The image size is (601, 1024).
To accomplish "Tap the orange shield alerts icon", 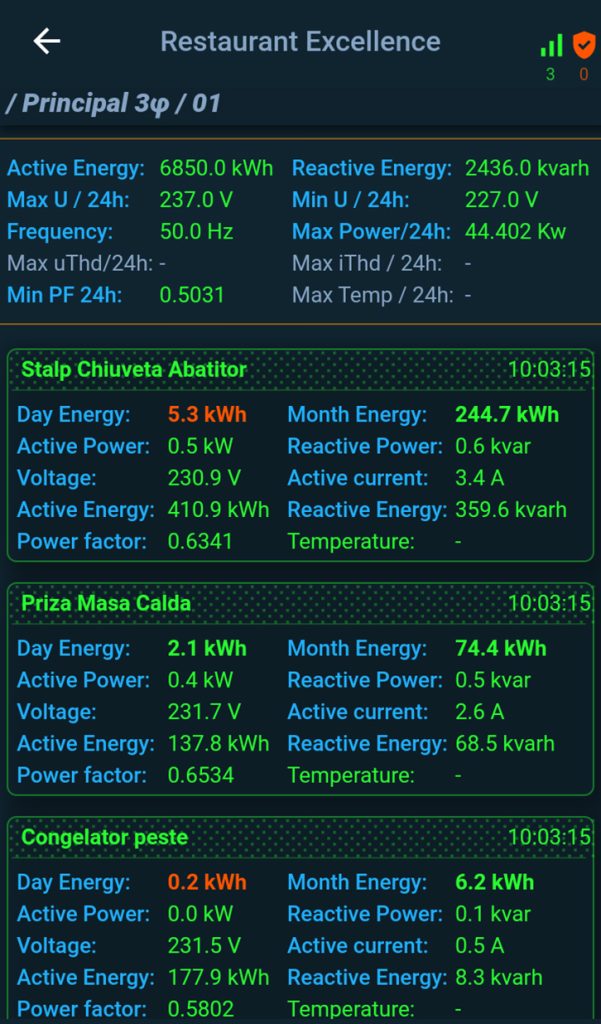I will click(583, 45).
